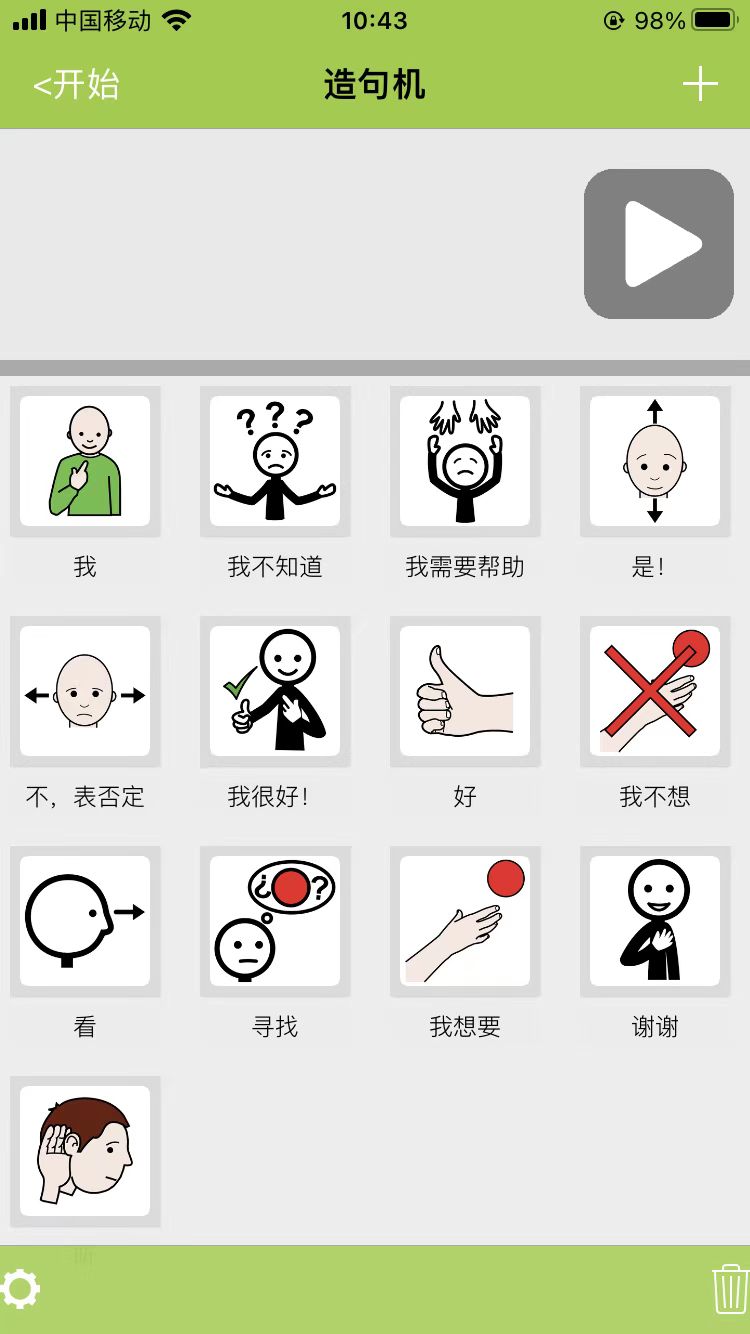
Task: Tap the 是! (Yes!) nodding head symbol
Action: (x=655, y=462)
